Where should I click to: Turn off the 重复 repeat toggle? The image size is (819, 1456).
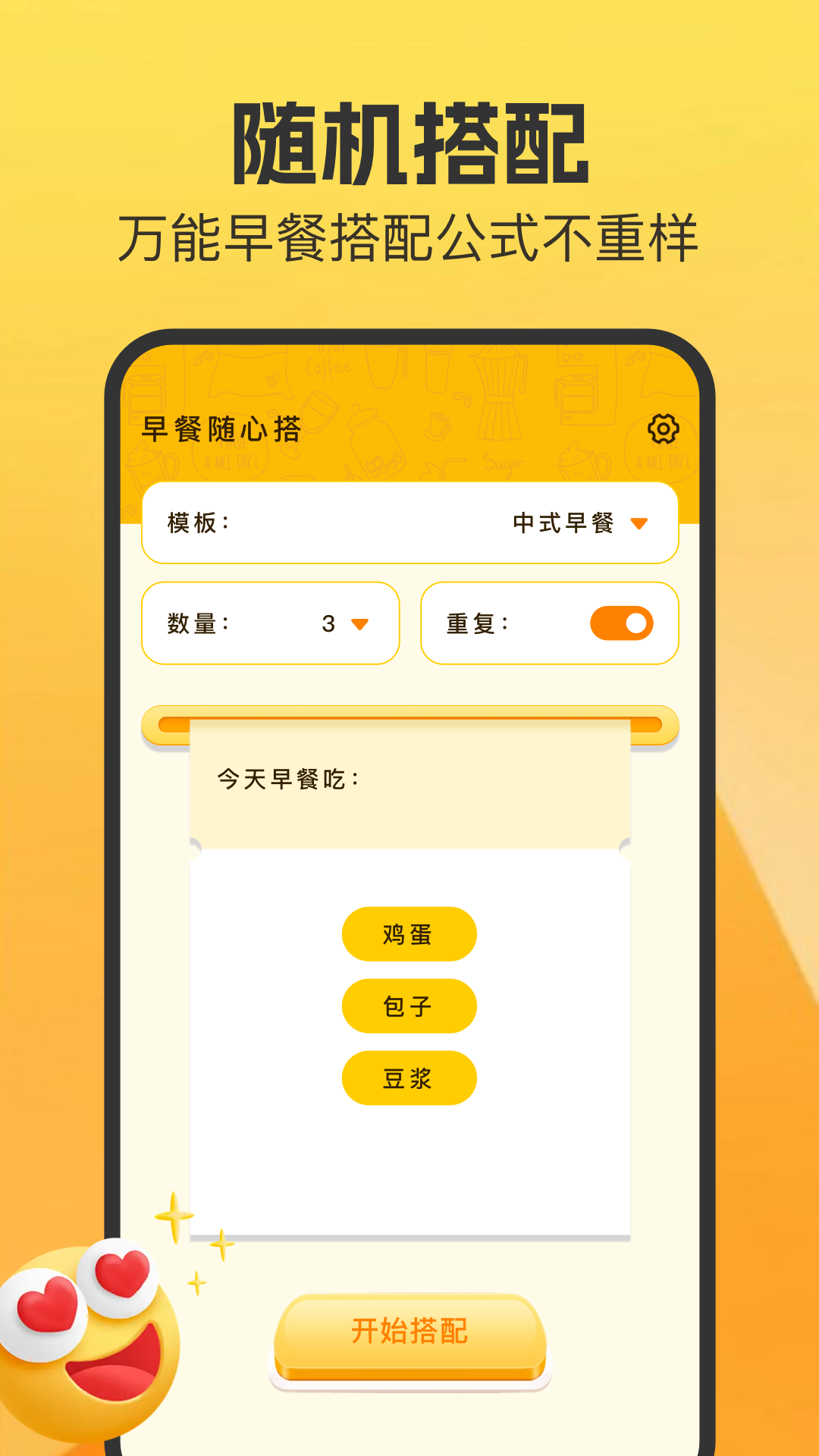point(621,623)
